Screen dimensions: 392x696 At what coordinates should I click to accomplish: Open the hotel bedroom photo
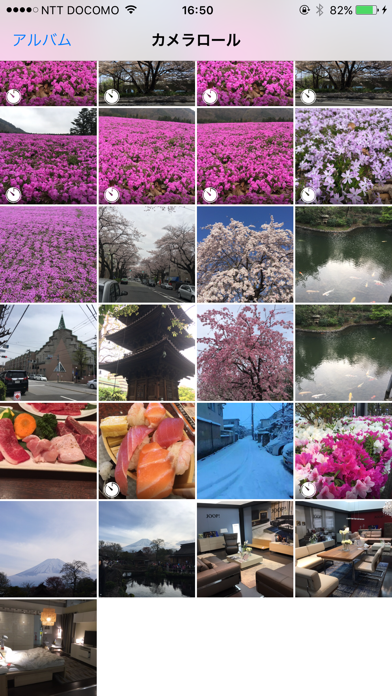(48, 648)
